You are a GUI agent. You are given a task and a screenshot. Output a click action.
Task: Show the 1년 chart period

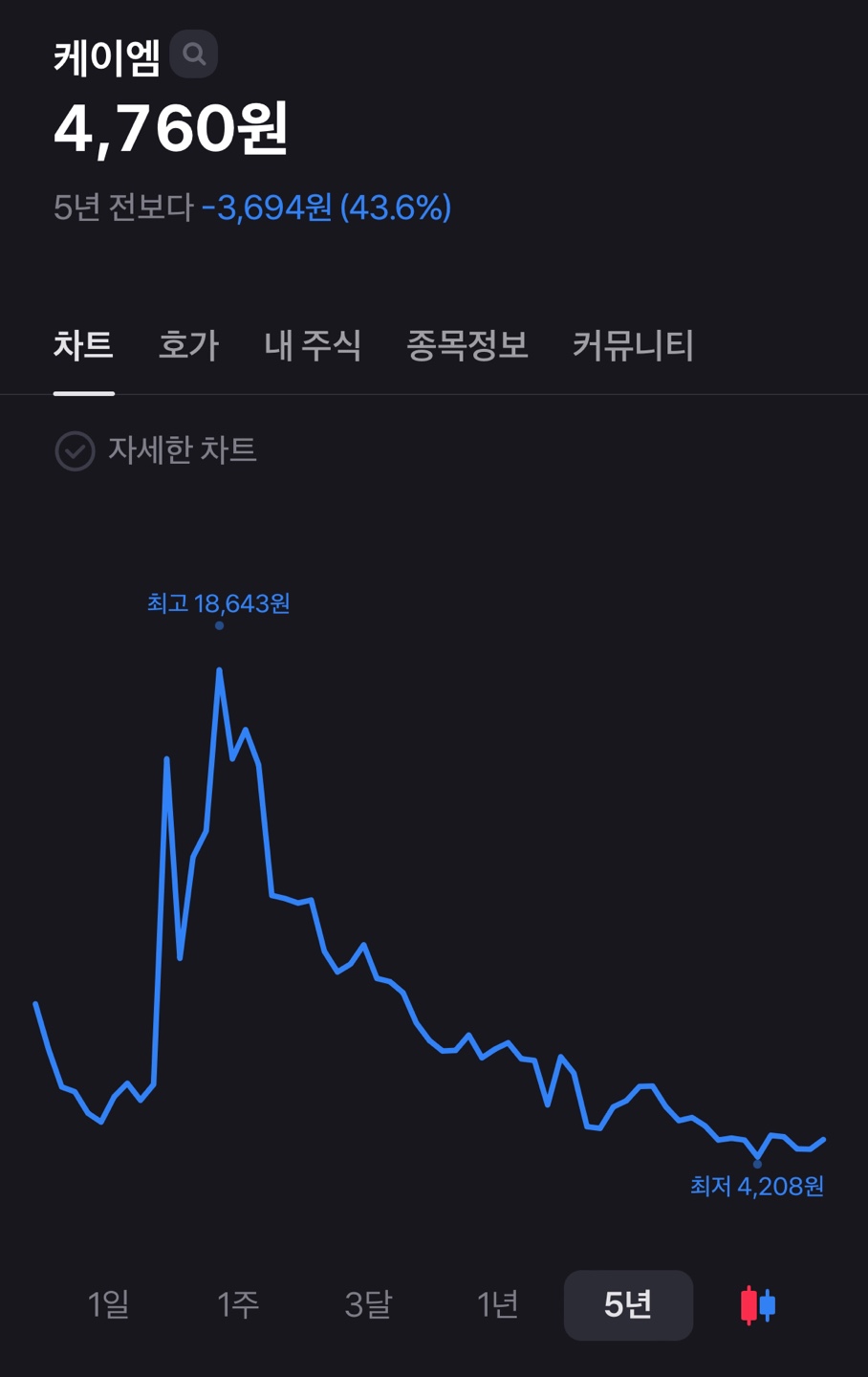(498, 1304)
